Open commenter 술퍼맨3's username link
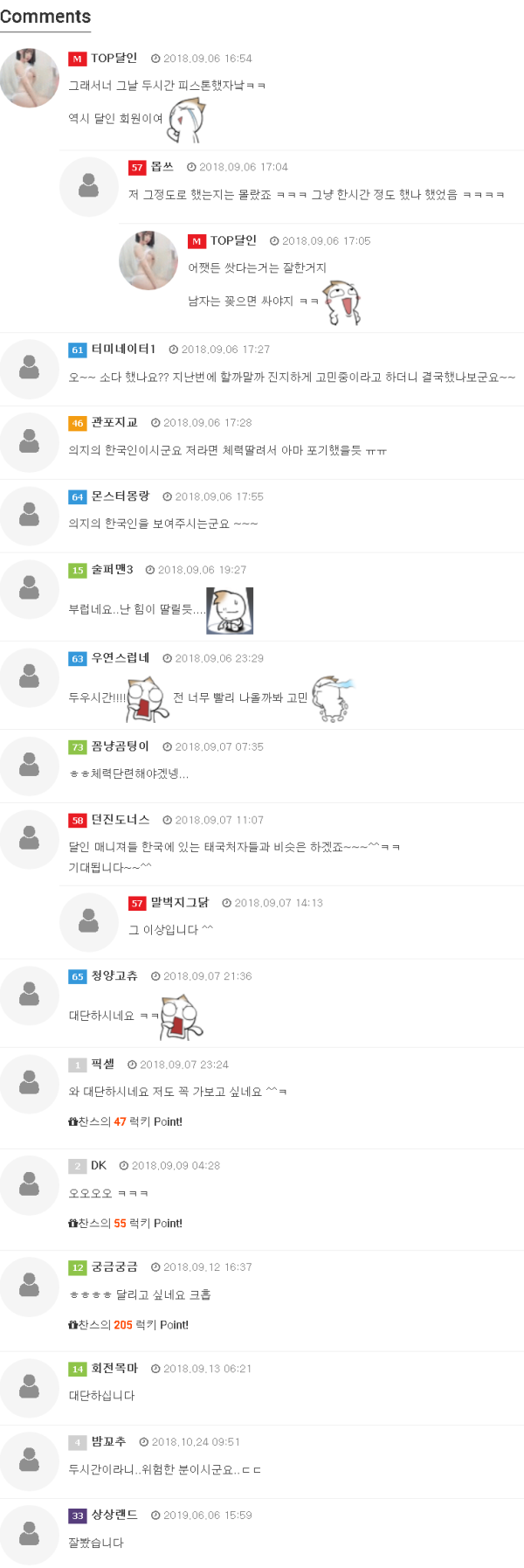Image resolution: width=524 pixels, height=1568 pixels. click(112, 570)
